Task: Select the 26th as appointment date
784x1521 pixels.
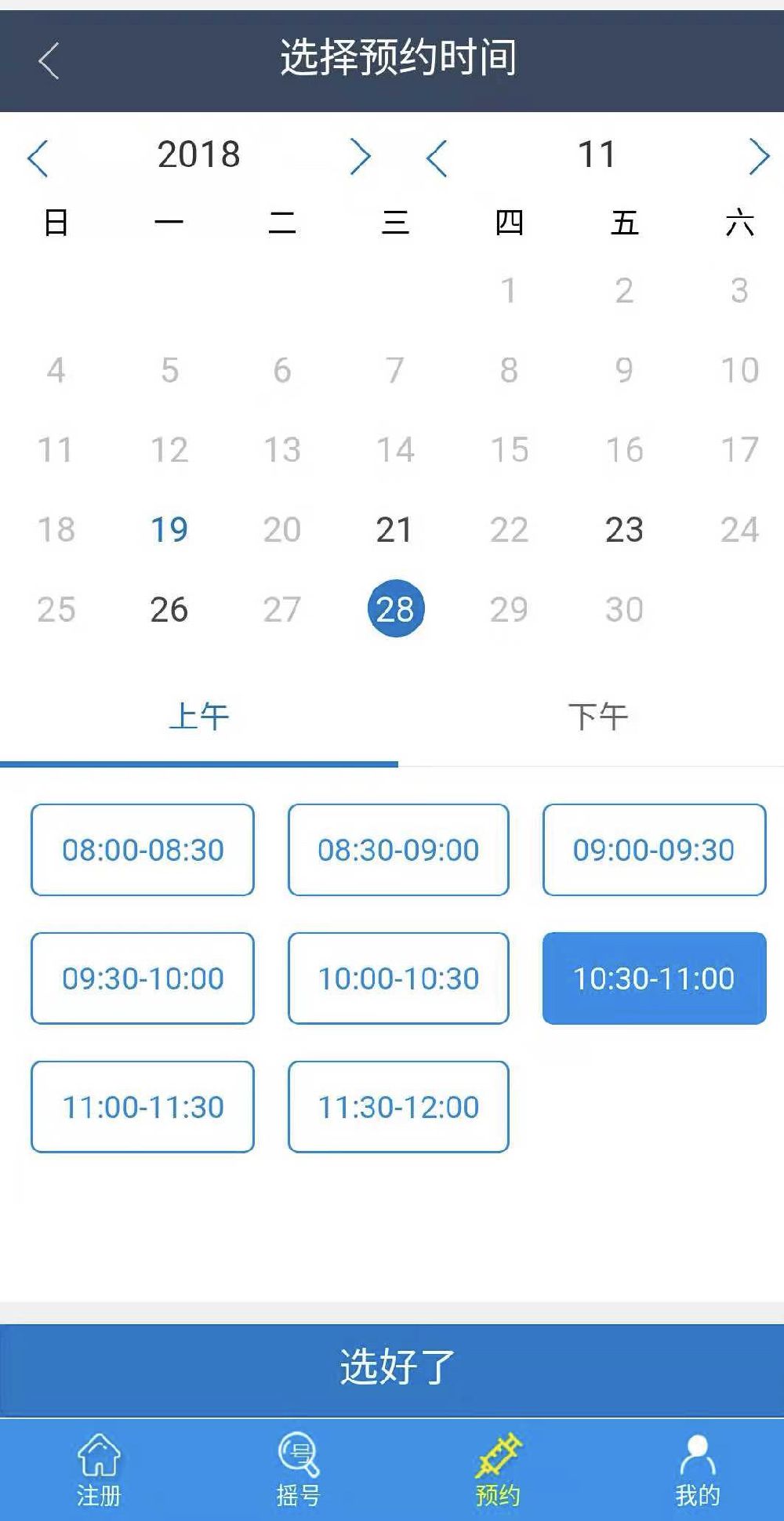Action: click(169, 610)
